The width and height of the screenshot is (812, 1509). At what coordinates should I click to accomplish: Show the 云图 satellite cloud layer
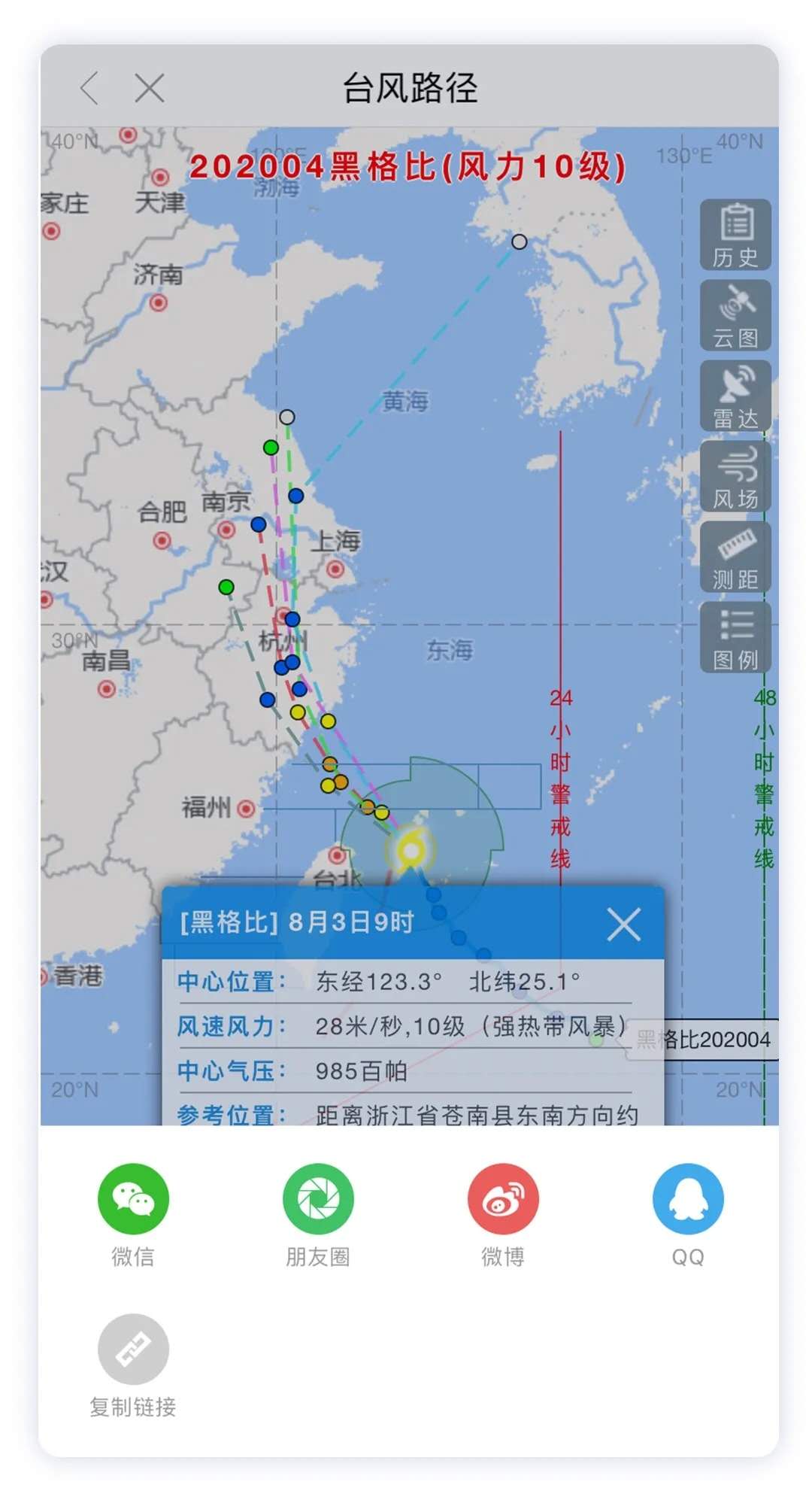(735, 315)
